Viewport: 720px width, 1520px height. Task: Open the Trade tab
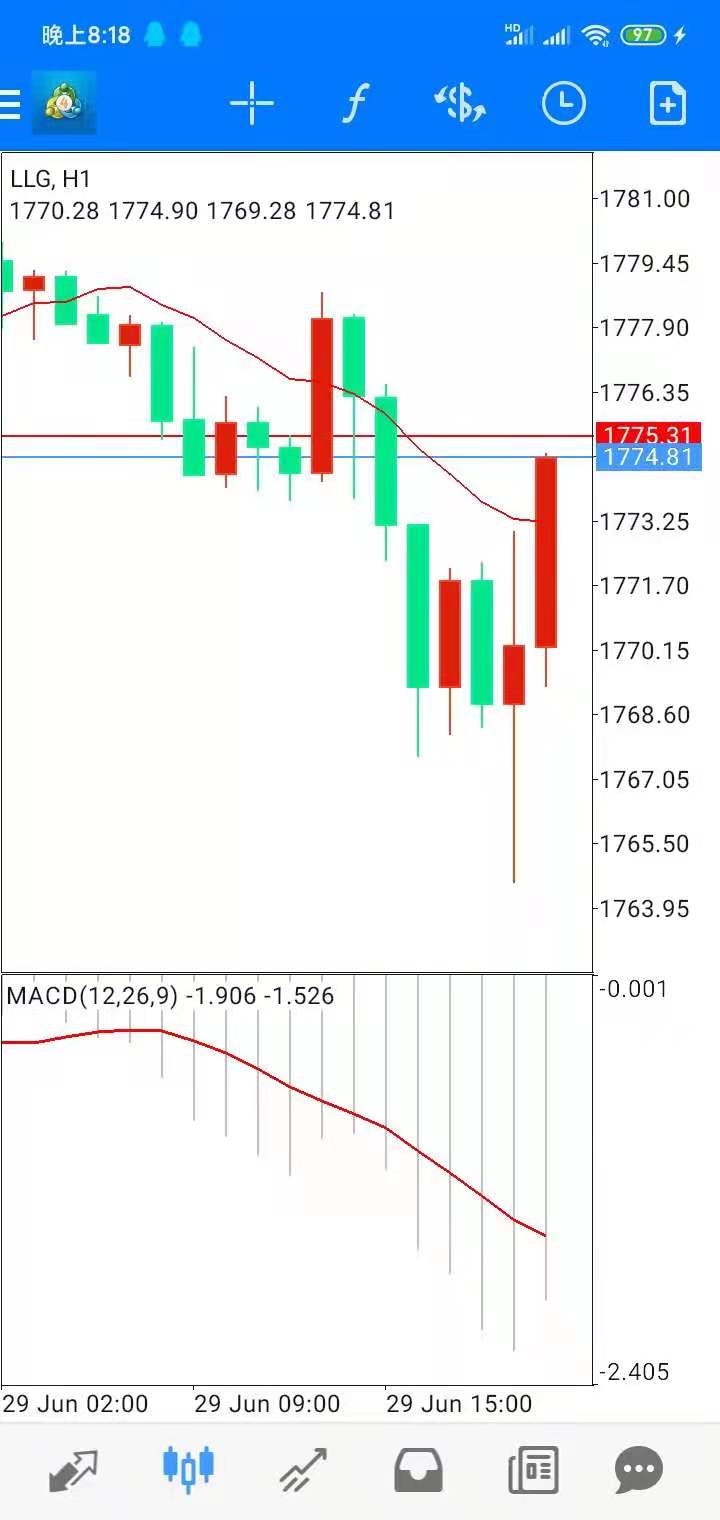tap(304, 1469)
